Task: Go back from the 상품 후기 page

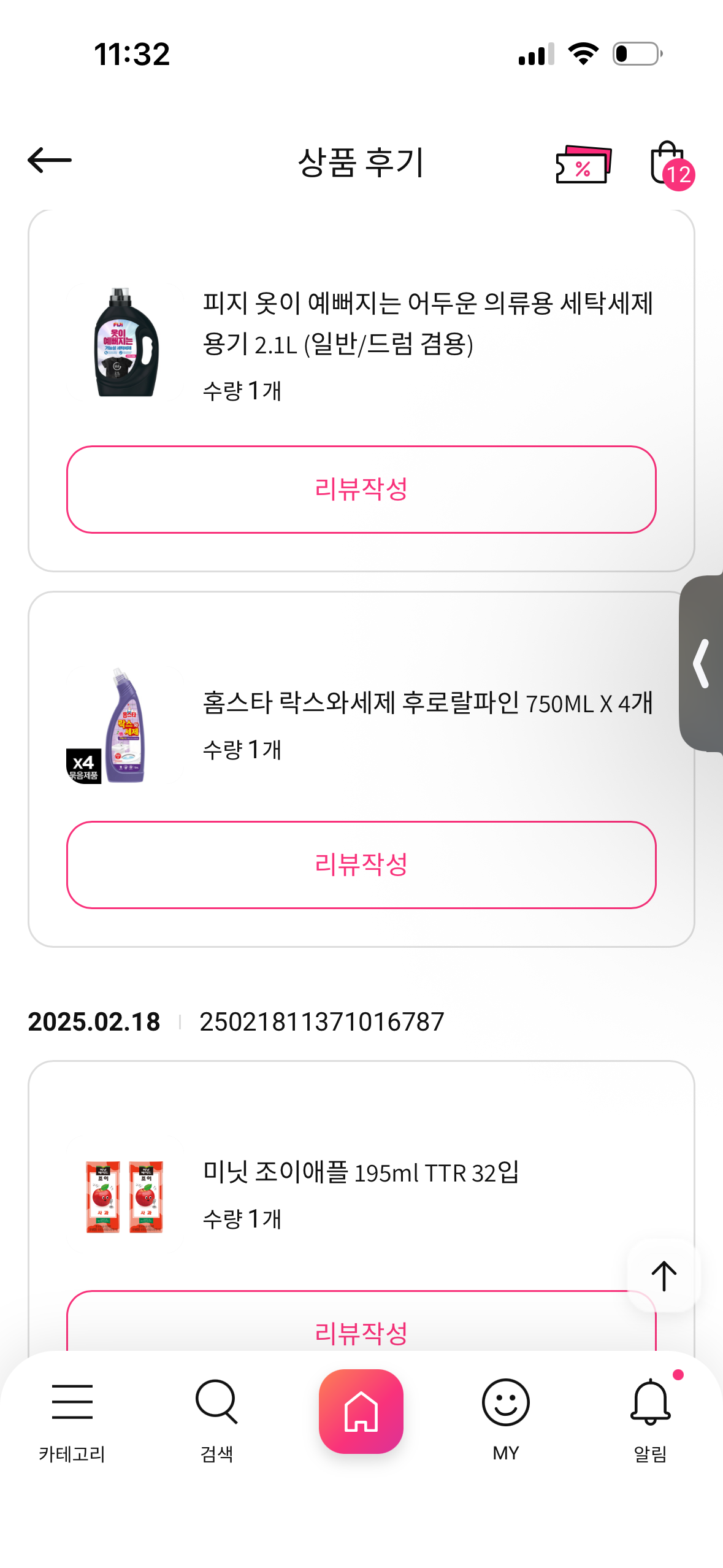Action: [x=50, y=161]
